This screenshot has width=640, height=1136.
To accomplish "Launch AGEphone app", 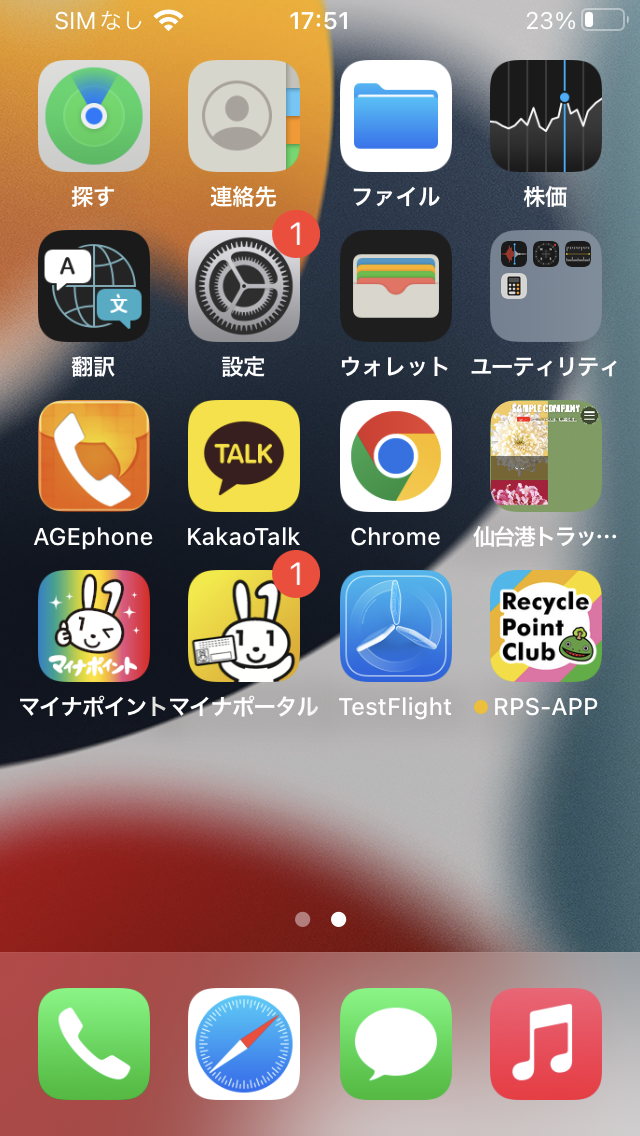I will click(94, 456).
